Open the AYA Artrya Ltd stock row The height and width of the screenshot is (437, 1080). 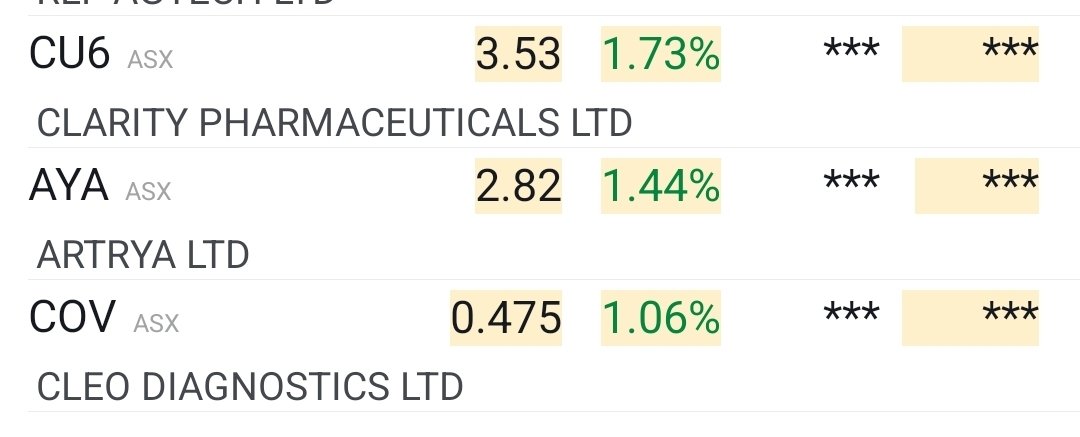[540, 214]
